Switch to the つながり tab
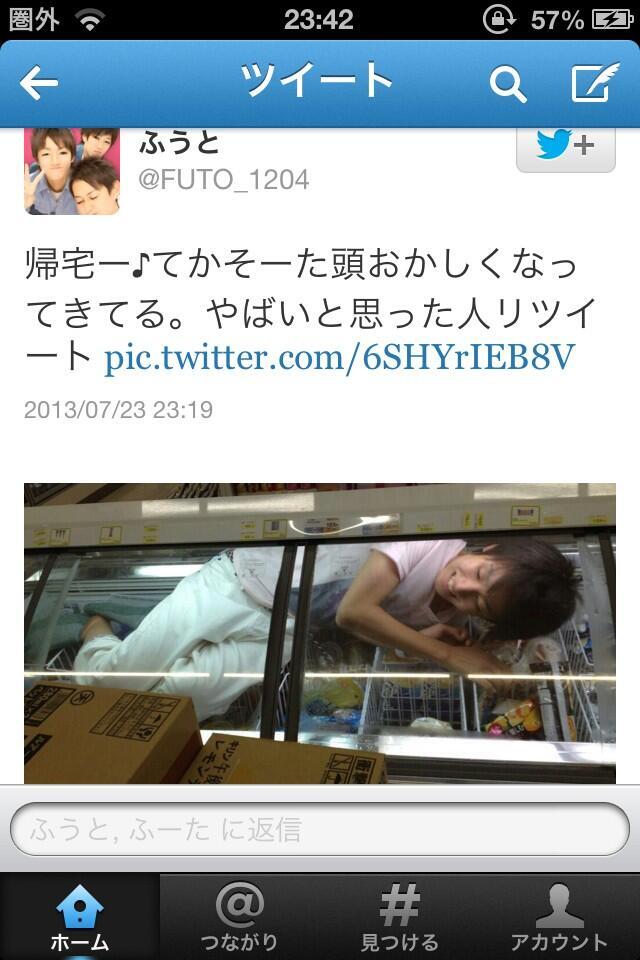 [x=239, y=917]
